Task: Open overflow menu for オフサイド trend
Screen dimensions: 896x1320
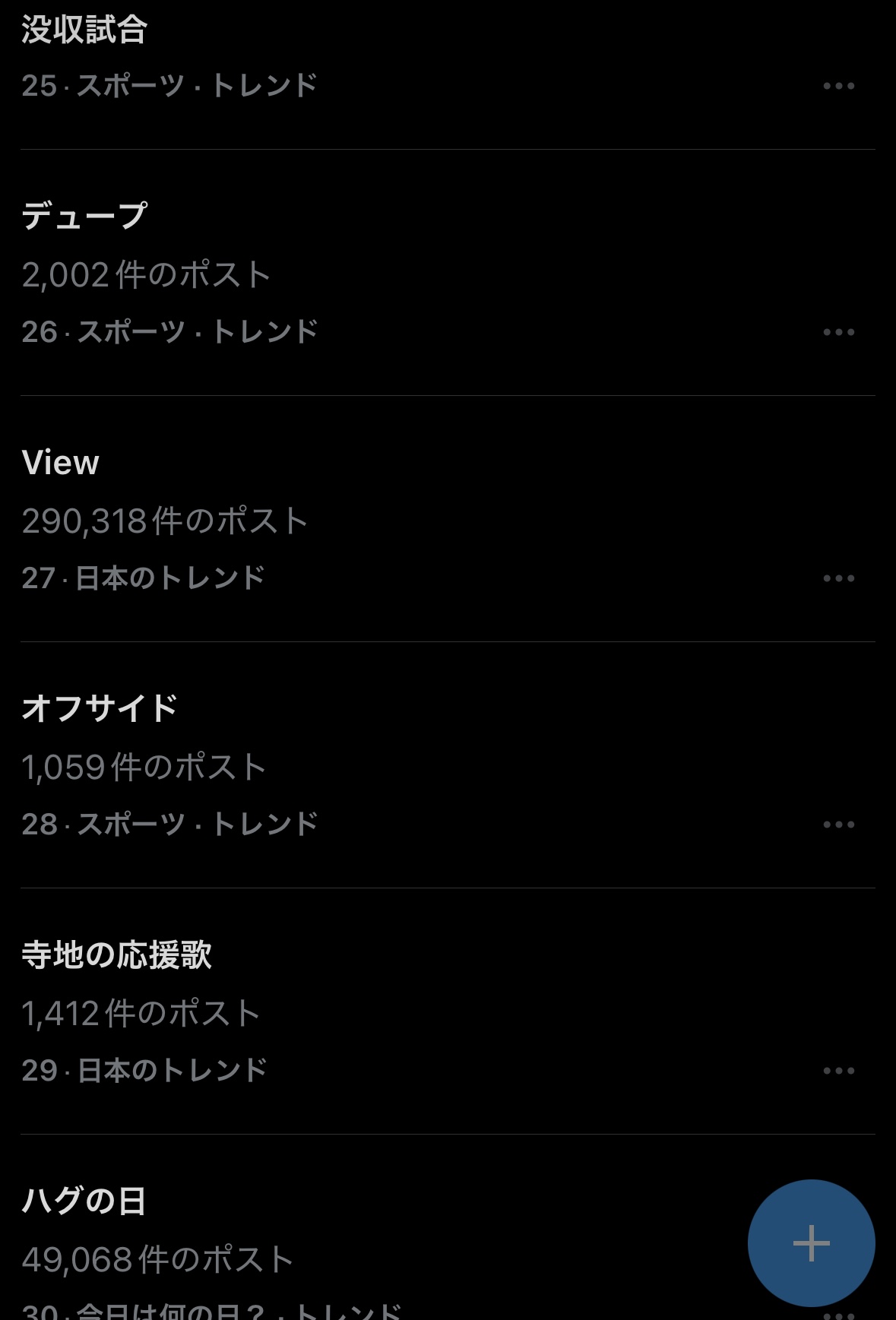Action: tap(838, 825)
